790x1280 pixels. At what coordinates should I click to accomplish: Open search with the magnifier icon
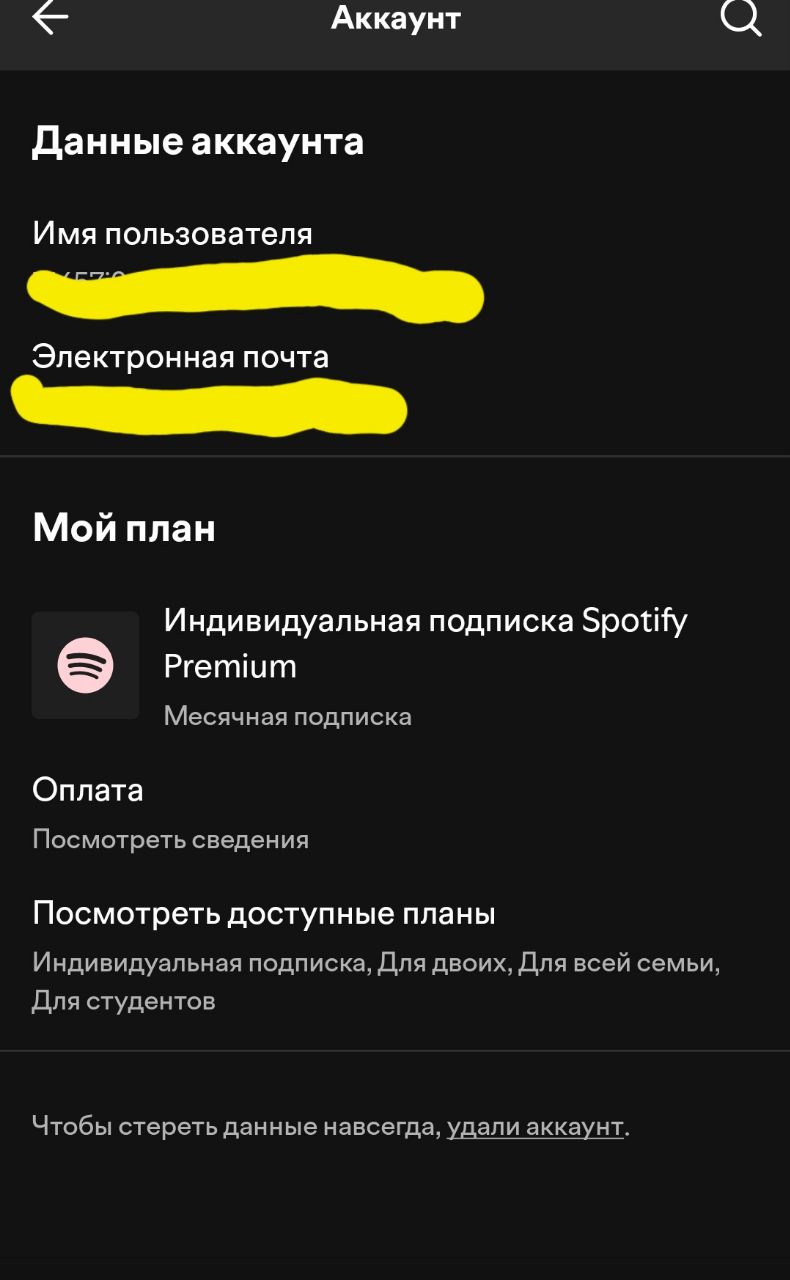[x=741, y=17]
